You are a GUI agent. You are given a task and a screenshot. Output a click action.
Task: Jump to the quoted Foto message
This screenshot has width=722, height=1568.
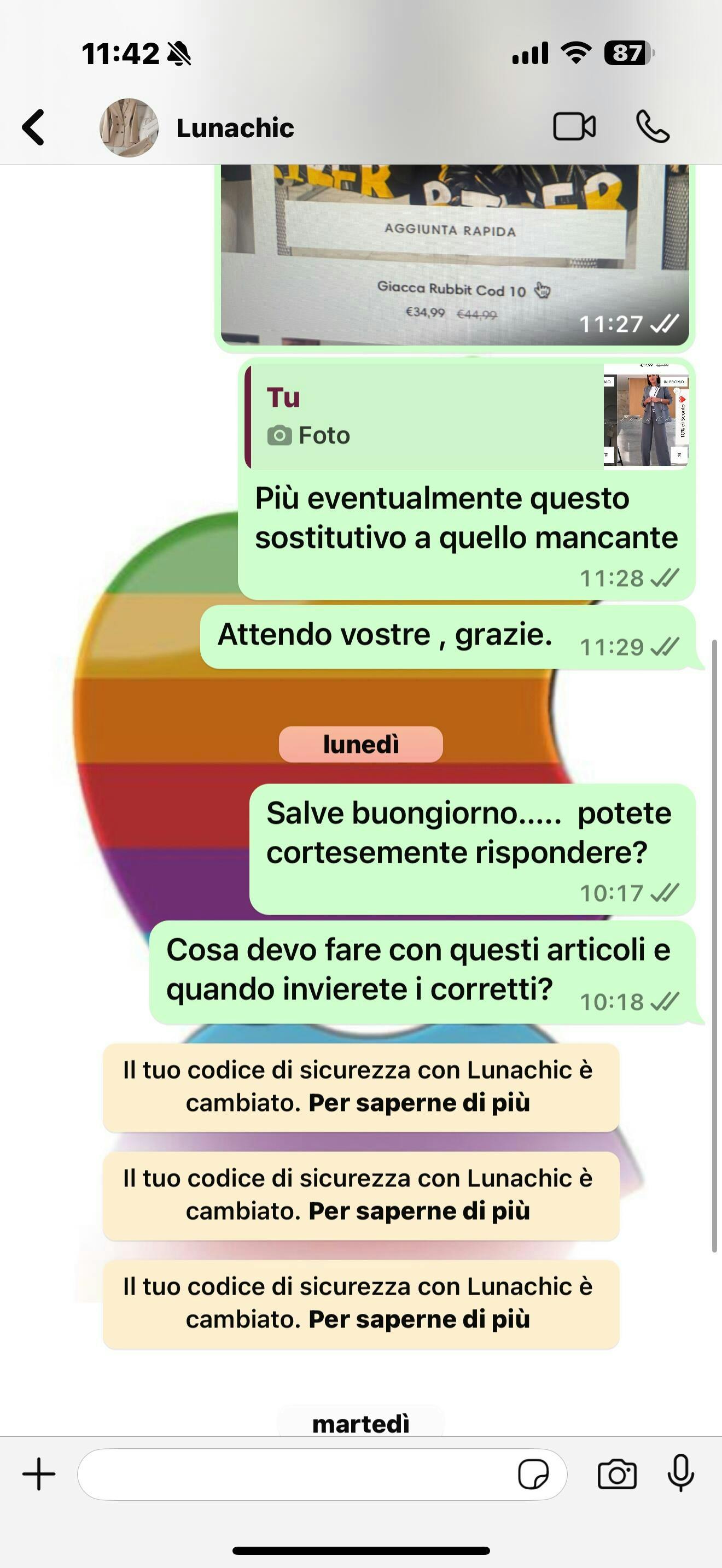465,417
